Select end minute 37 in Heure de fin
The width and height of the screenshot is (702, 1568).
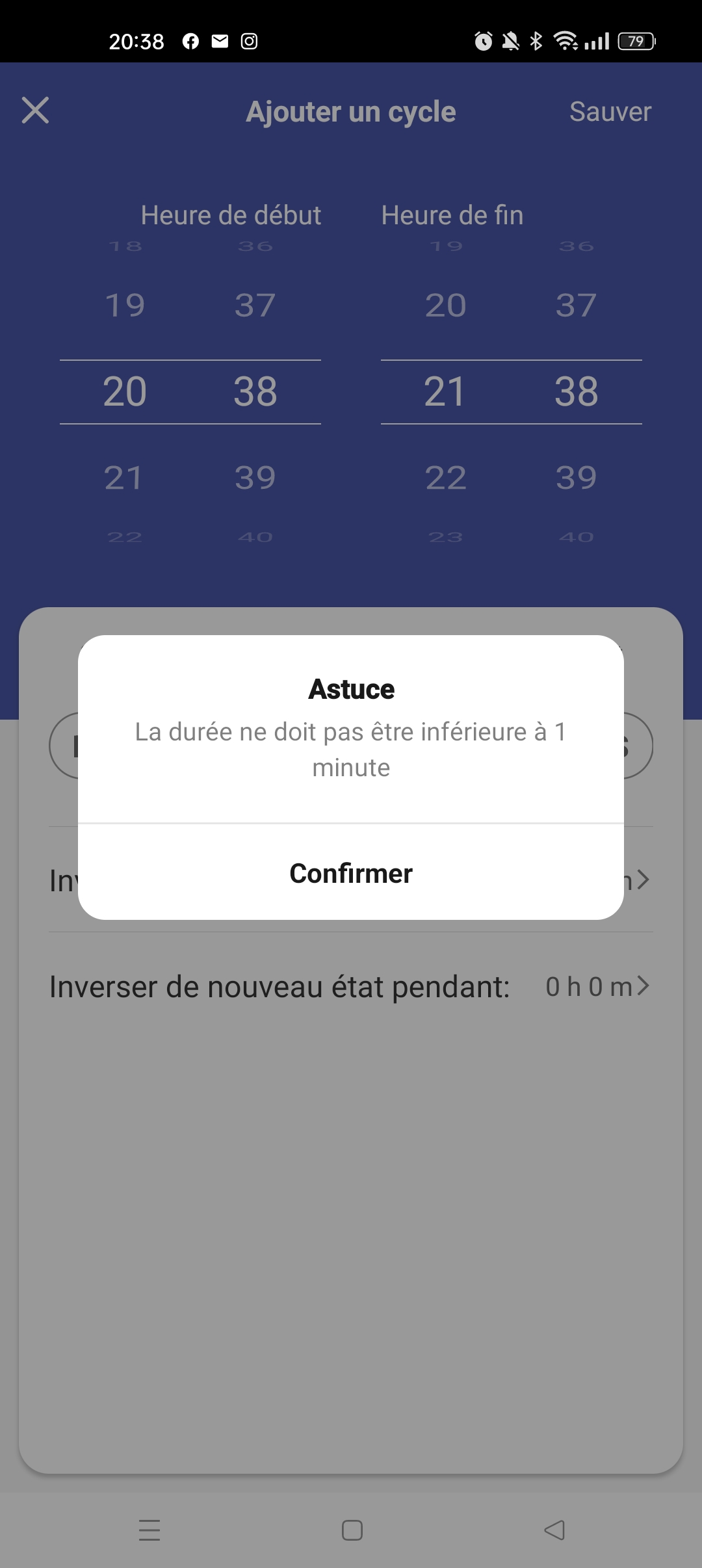tap(576, 305)
